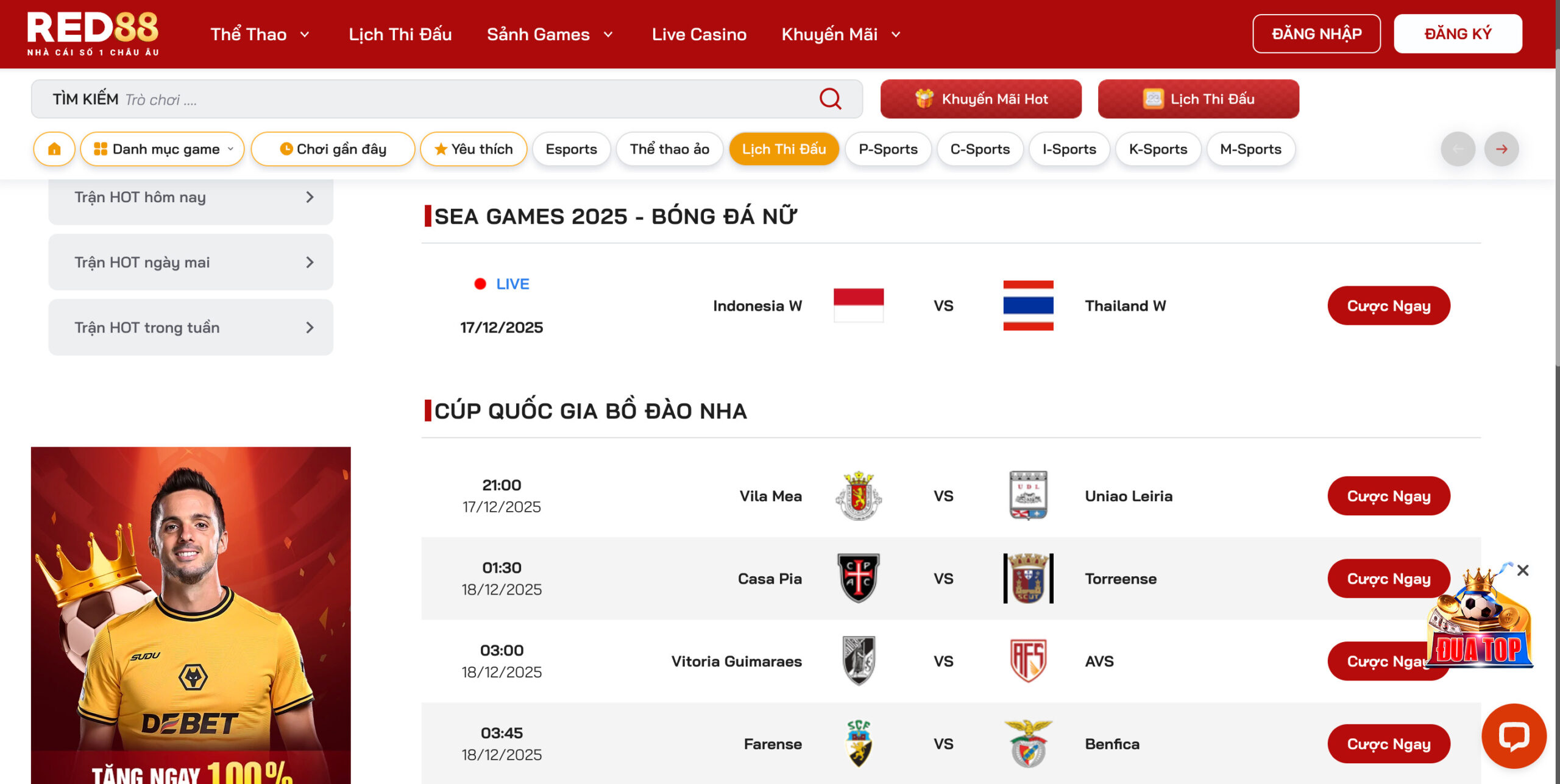Open Khuyến Mãi Hot promotions
Screen dimensions: 1560x784
click(x=980, y=99)
